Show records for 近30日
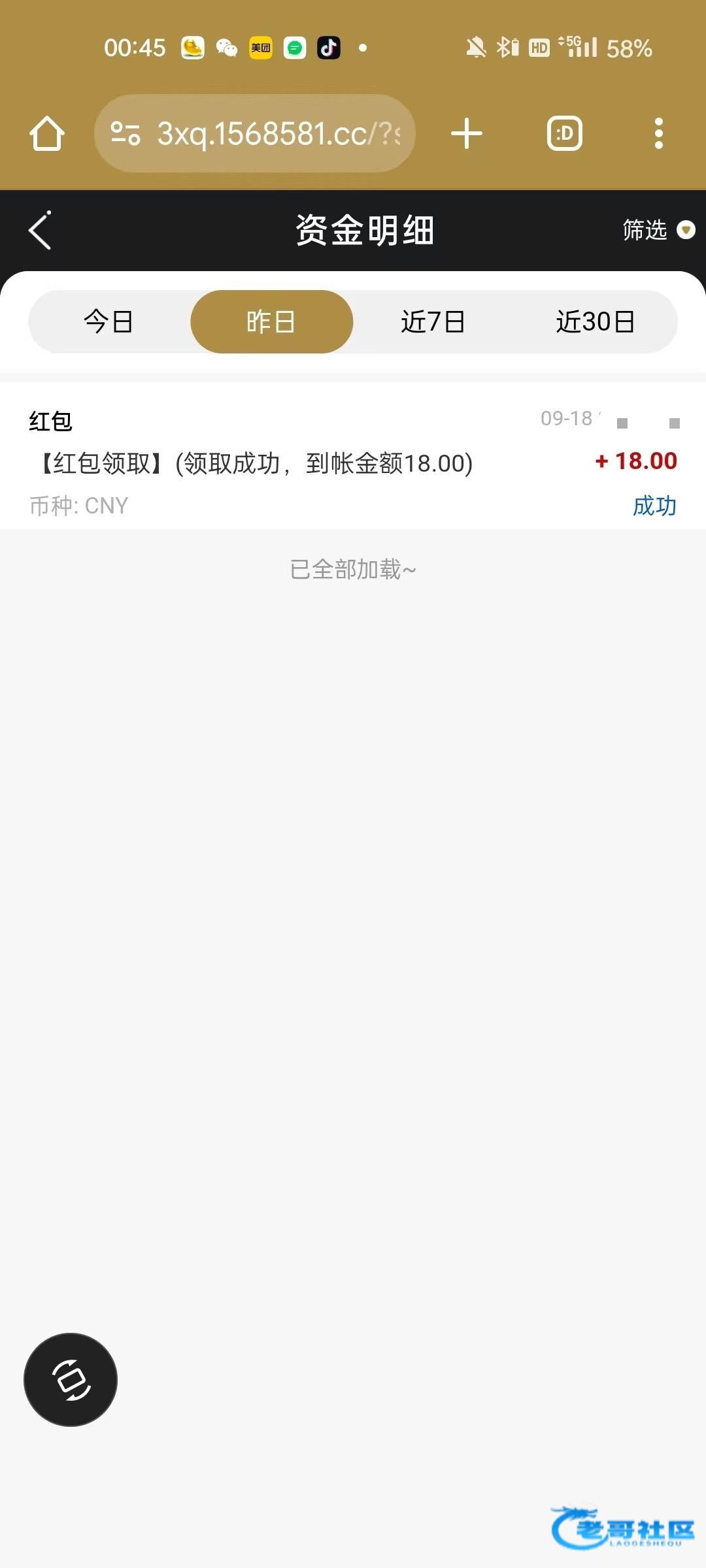 pyautogui.click(x=595, y=322)
